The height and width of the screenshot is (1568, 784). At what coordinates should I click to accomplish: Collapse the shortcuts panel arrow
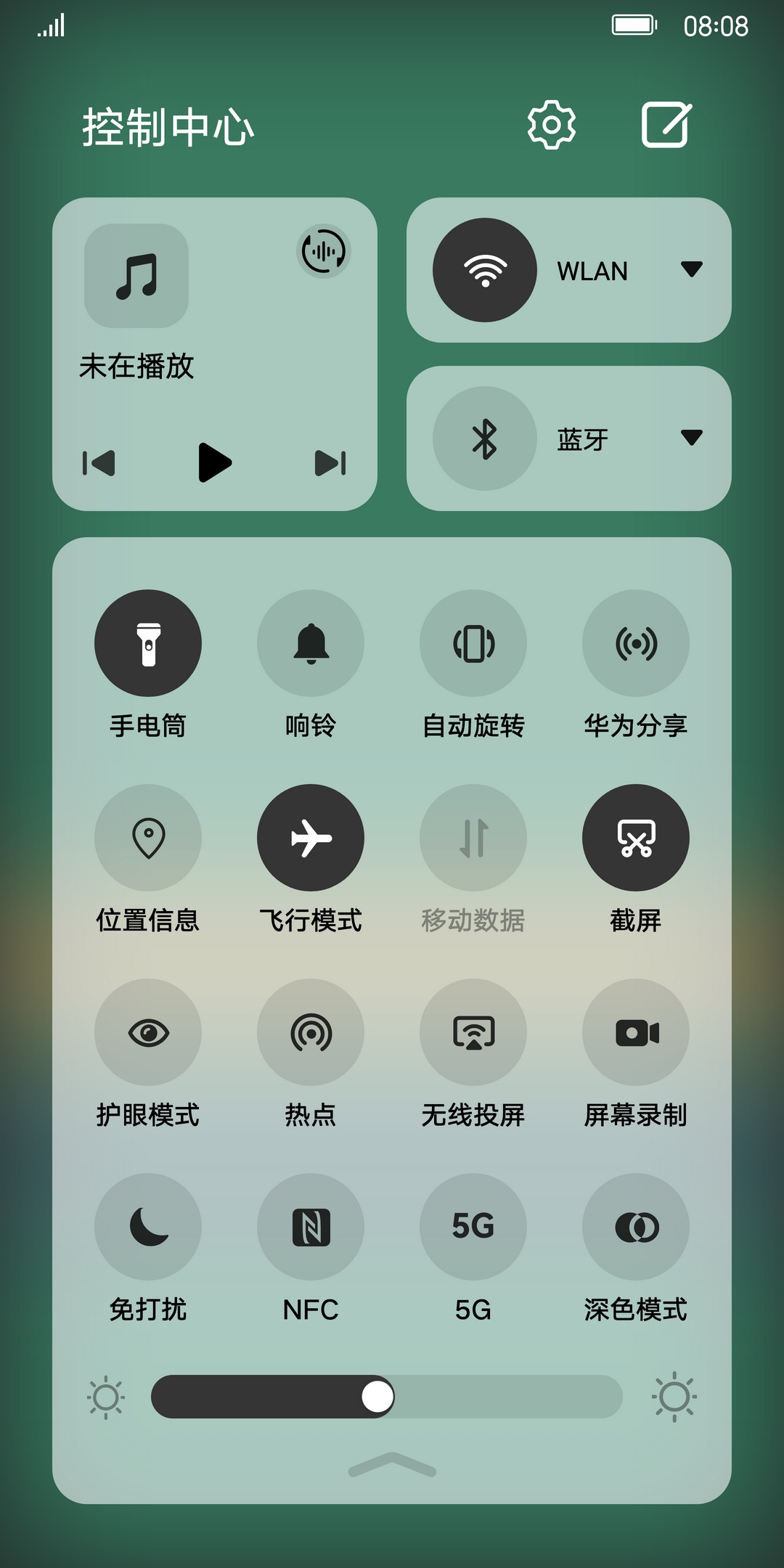point(392,1465)
